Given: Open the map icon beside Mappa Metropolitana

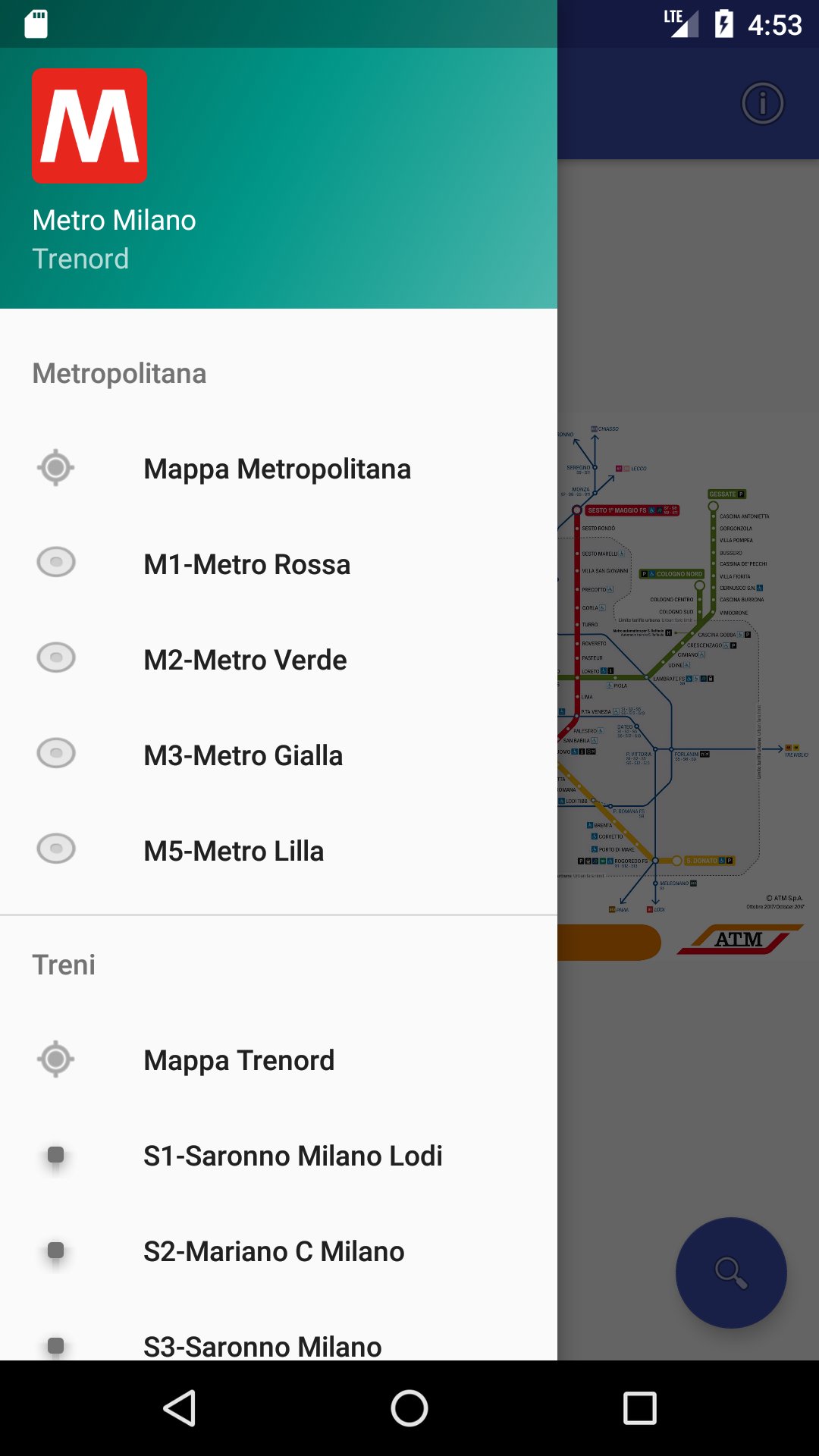Looking at the screenshot, I should coord(55,468).
